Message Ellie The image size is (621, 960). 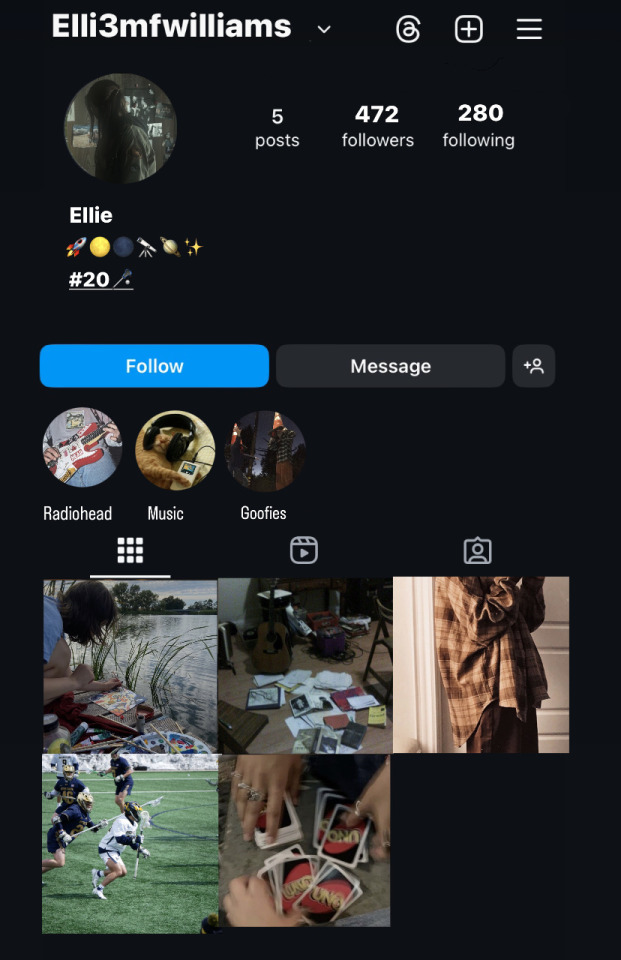[390, 366]
